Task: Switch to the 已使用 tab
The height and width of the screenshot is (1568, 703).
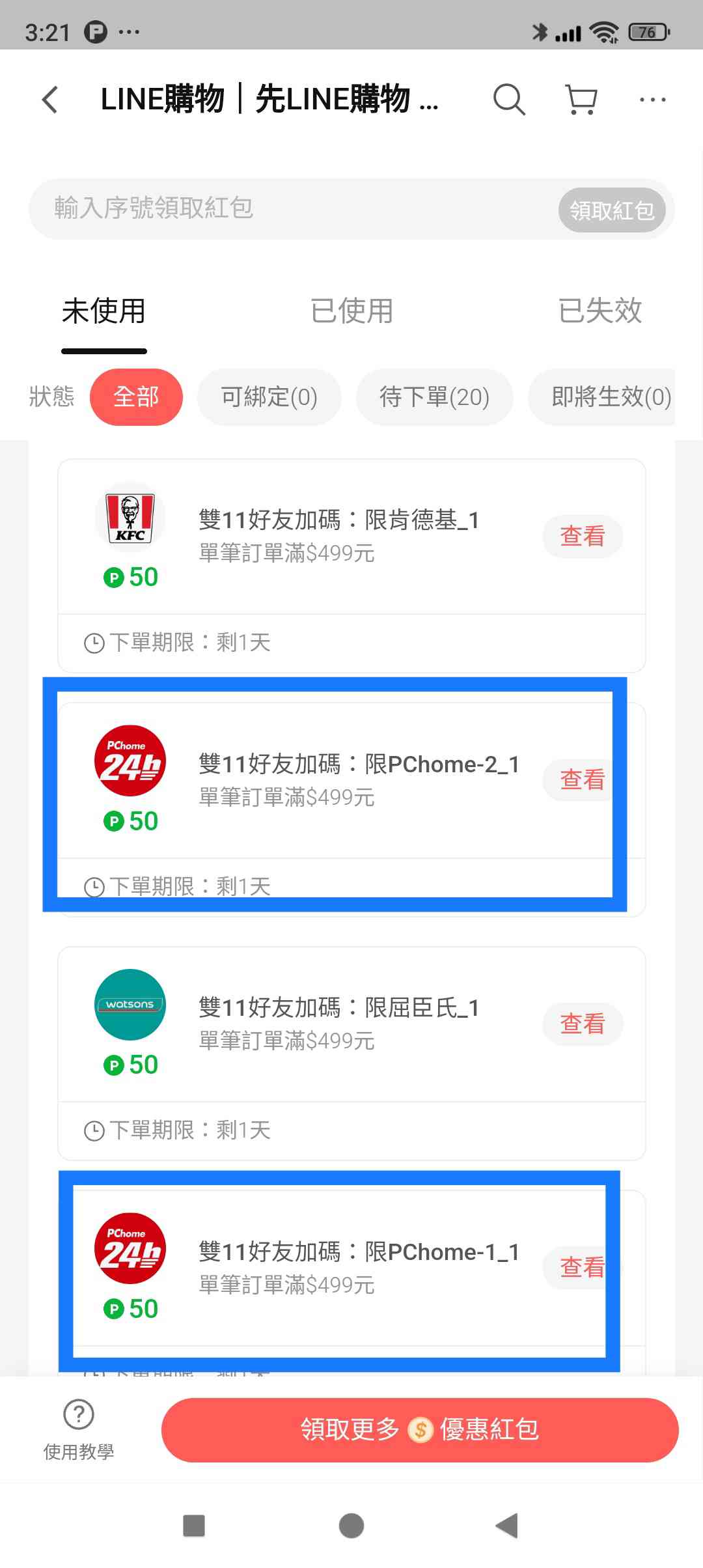Action: 351,311
